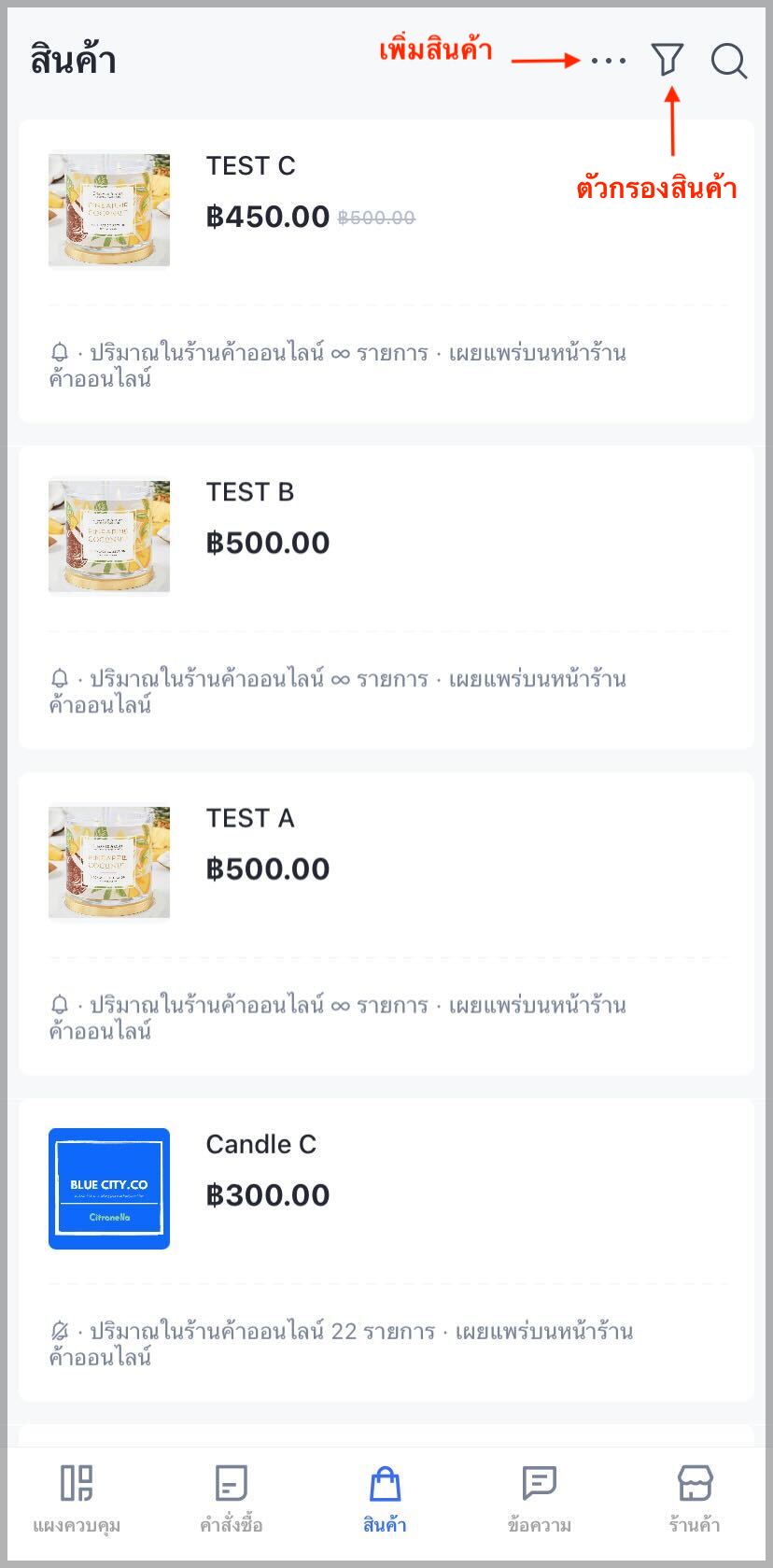The width and height of the screenshot is (773, 1568).
Task: Open the Candle C product details
Action: point(262,1143)
